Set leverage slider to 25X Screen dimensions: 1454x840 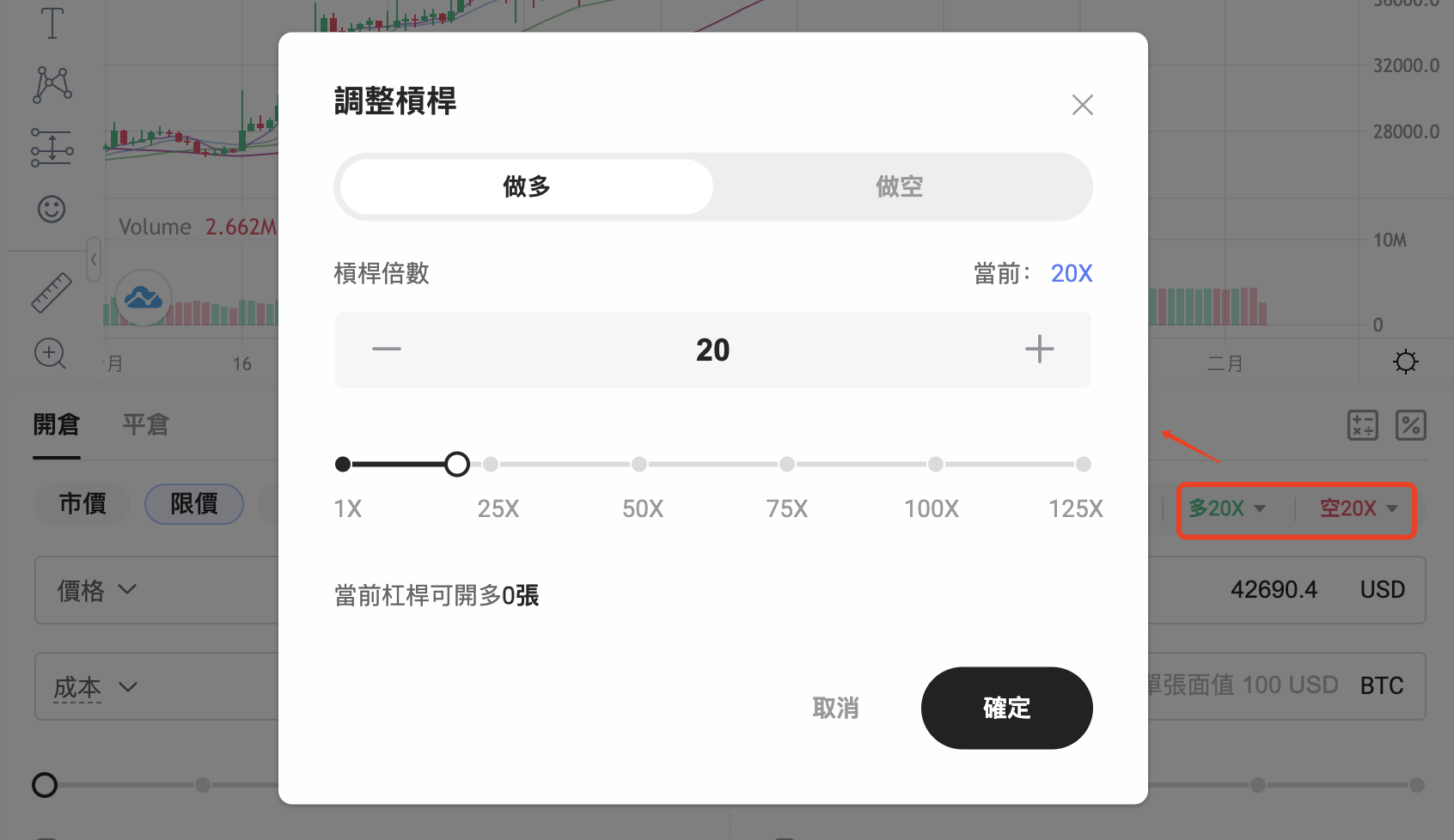pos(491,465)
